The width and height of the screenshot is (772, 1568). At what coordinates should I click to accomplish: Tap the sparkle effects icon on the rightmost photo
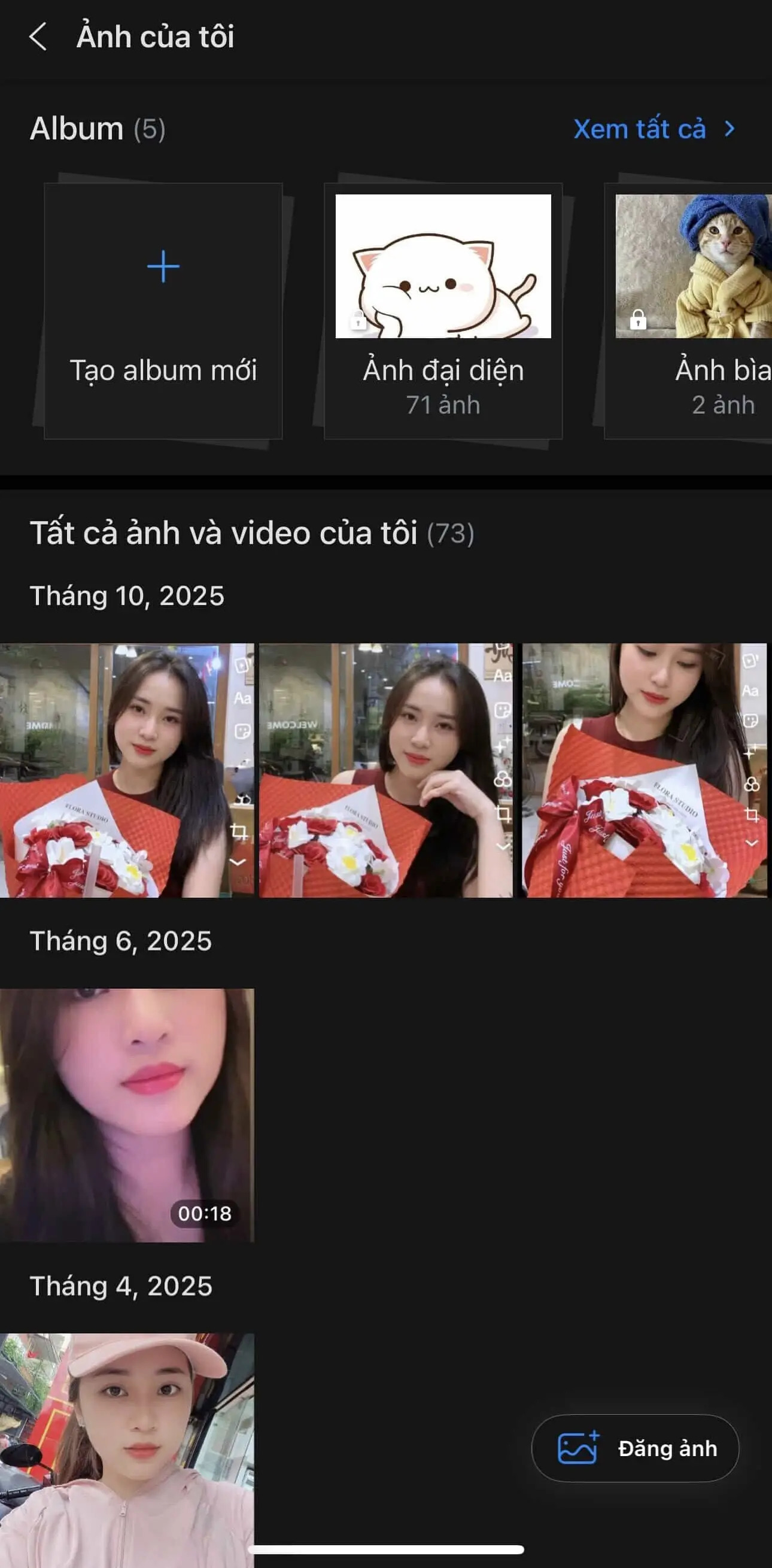[x=749, y=753]
